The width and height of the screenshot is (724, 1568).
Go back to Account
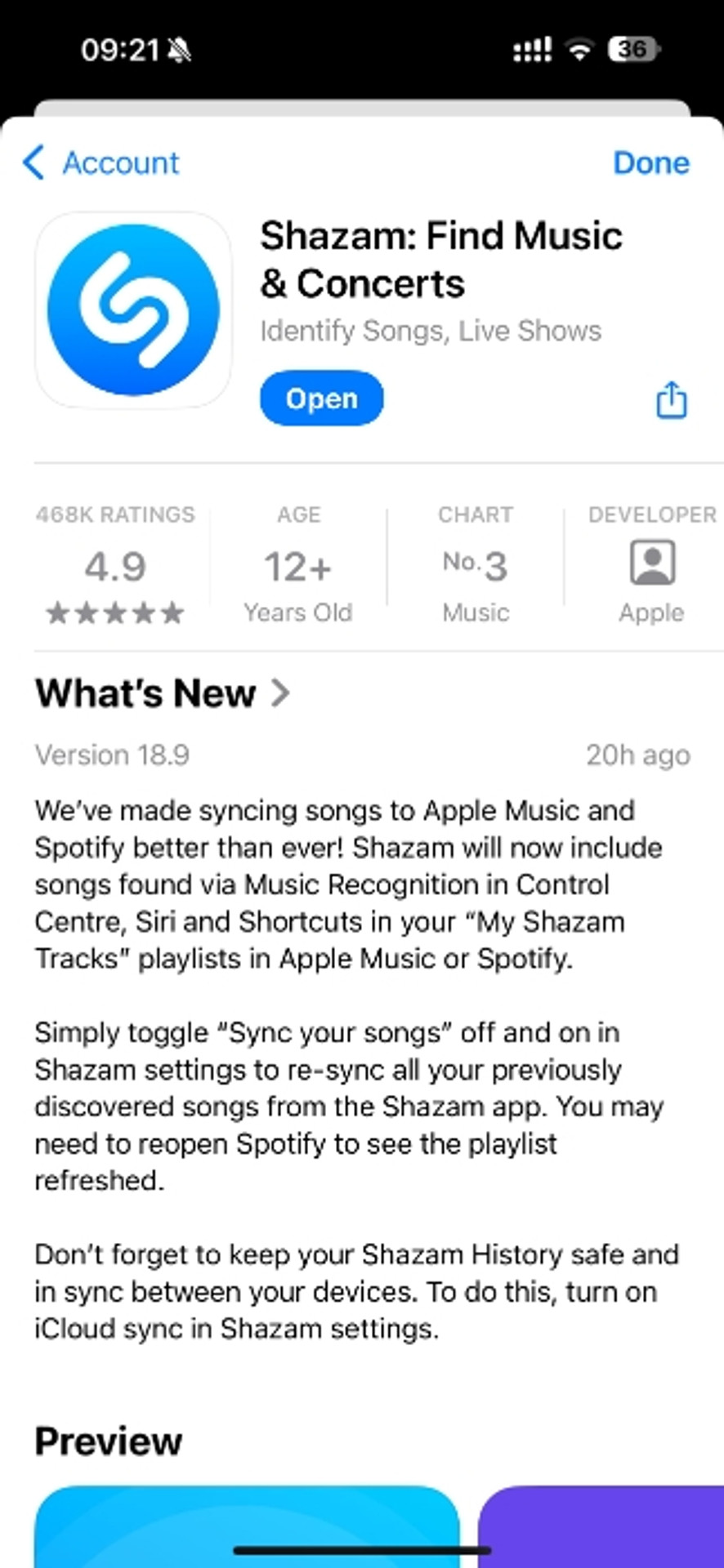coord(101,163)
